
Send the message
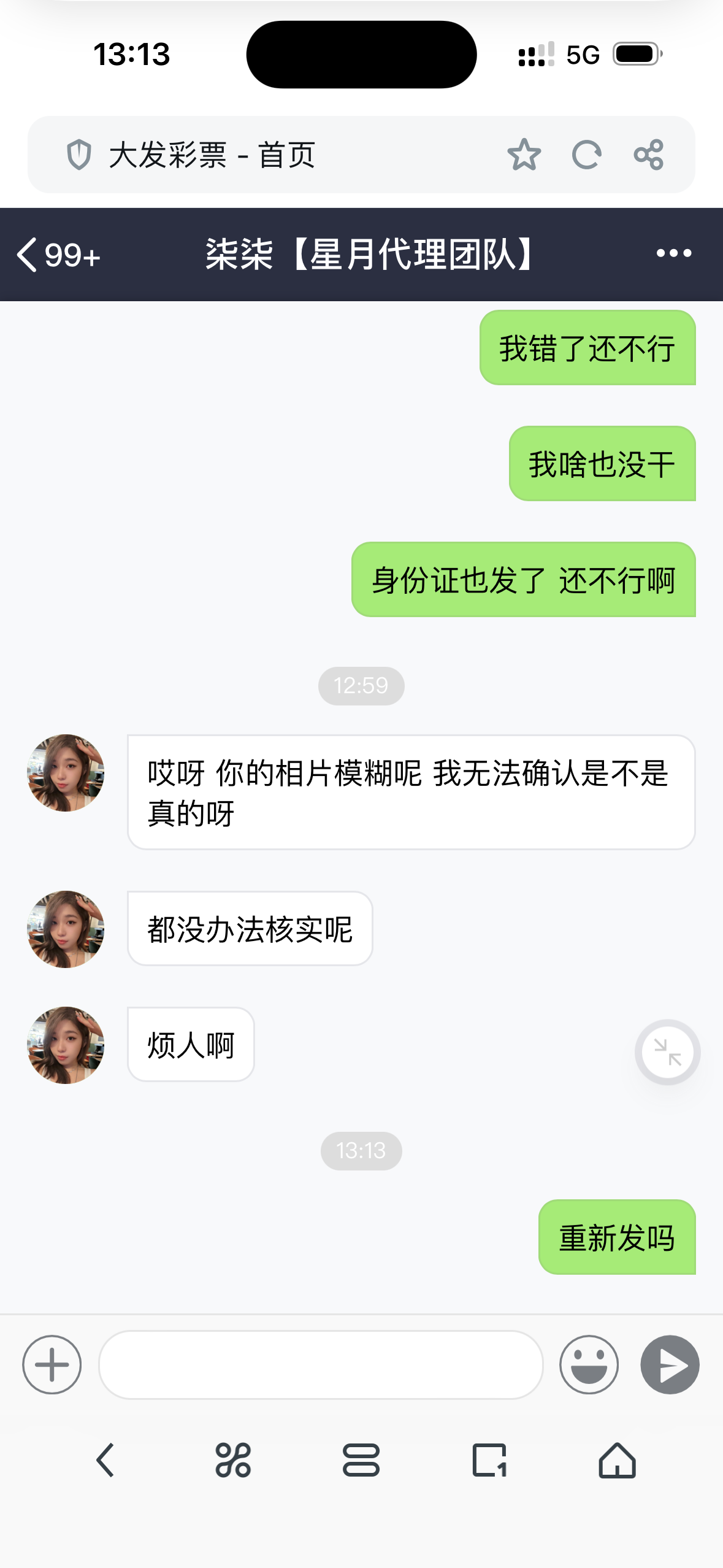coord(670,1364)
